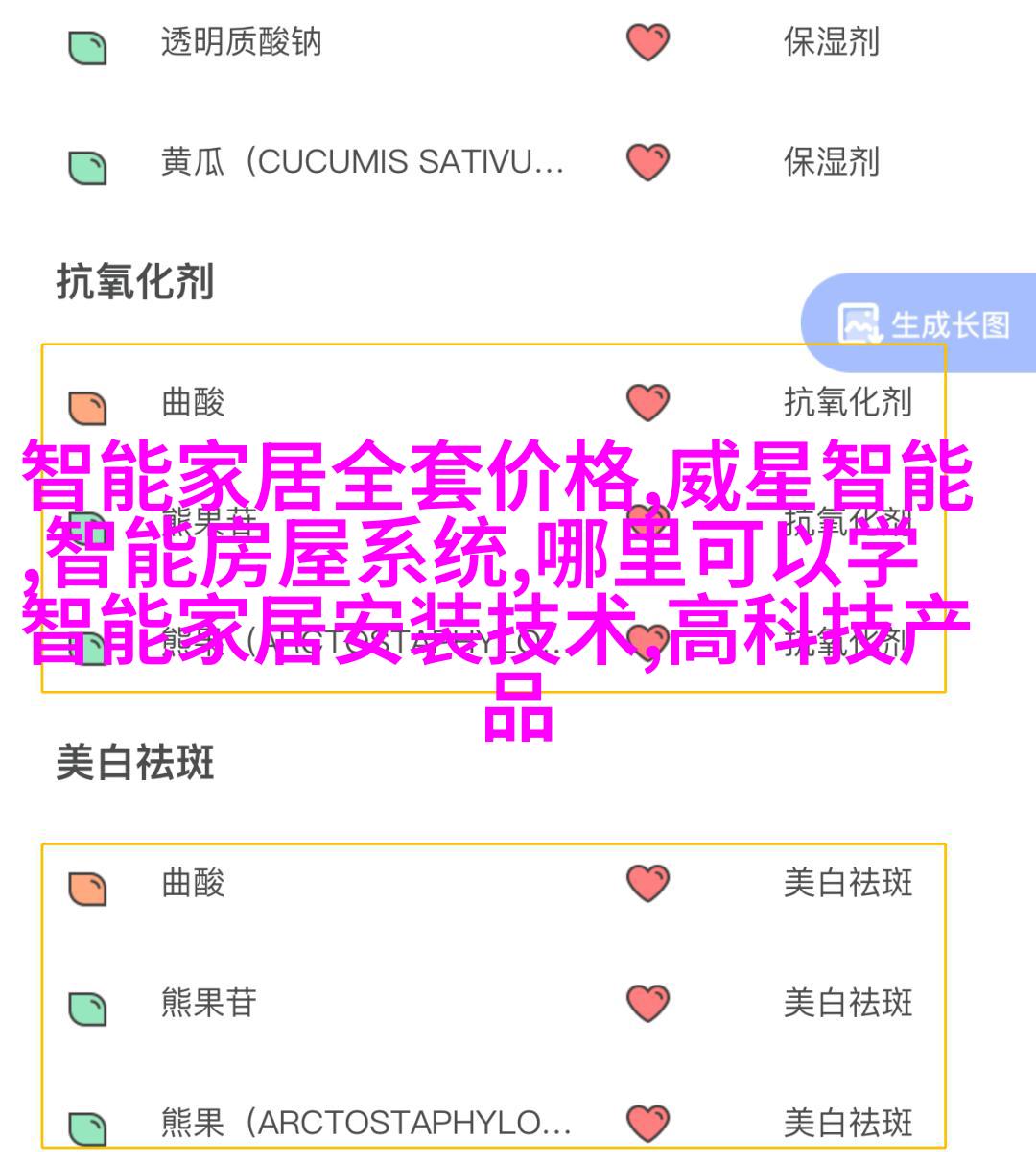Open the 熊果 (ARCTOSTAPHYLO…) ingredient row
Screen dimensions: 1036x1164
coord(365,1122)
